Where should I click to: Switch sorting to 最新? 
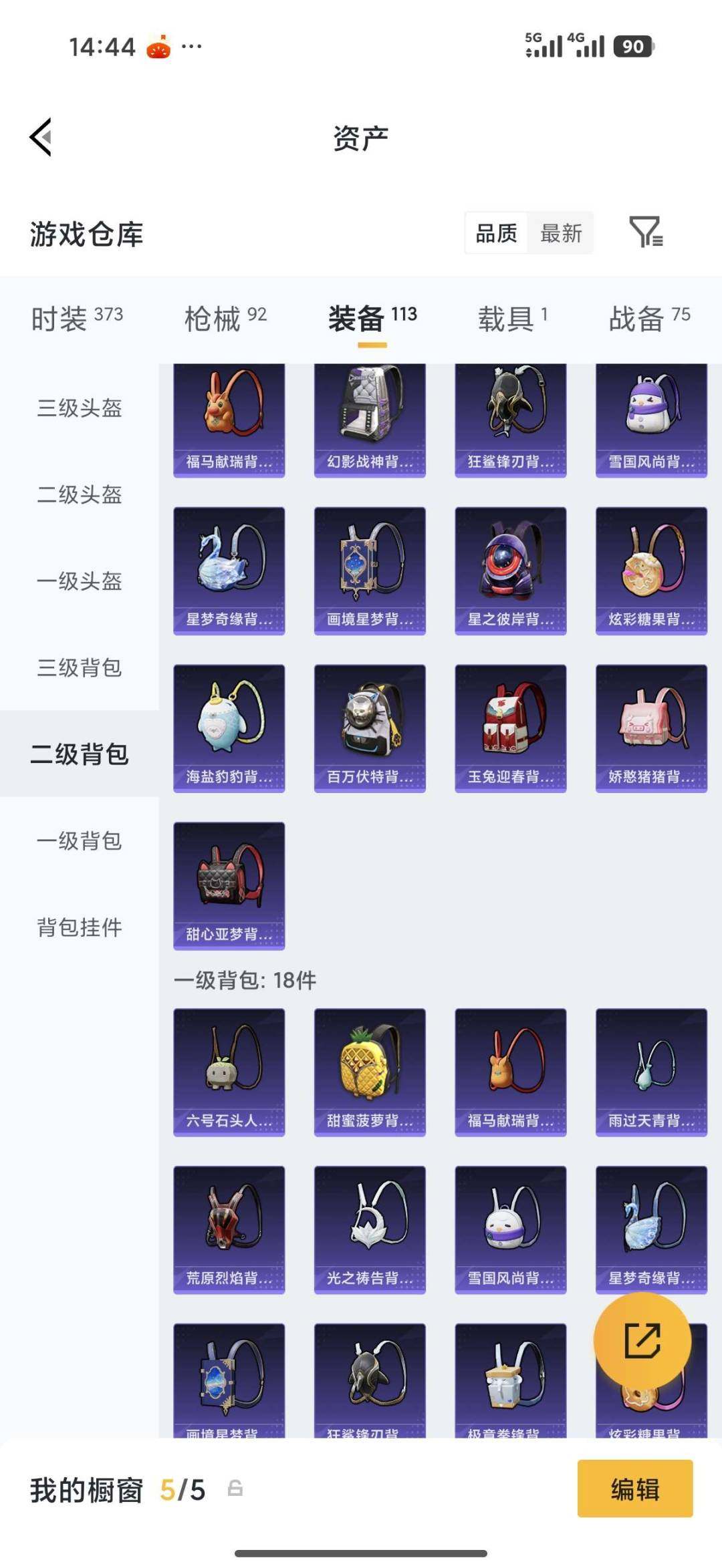(x=562, y=233)
